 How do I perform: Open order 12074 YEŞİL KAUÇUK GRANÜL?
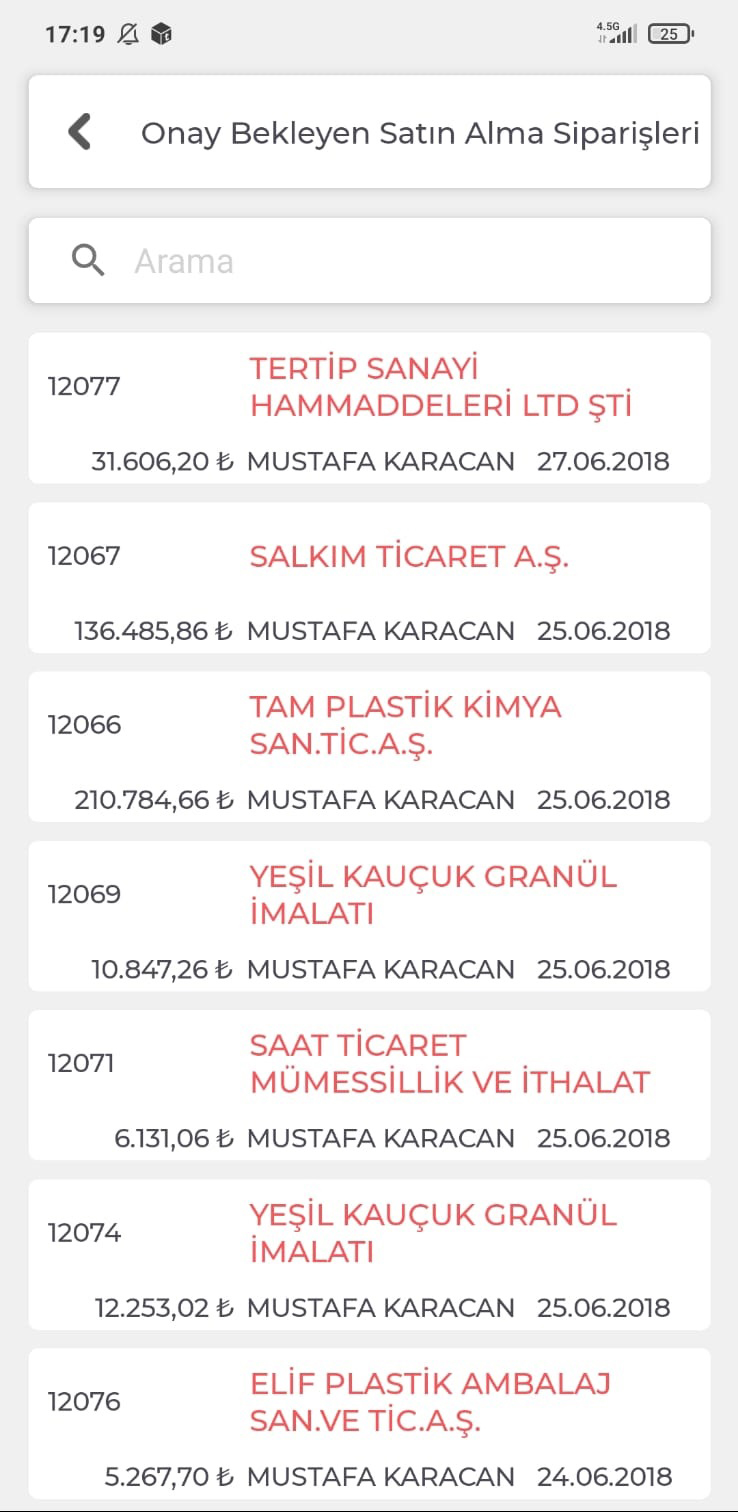tap(369, 1254)
